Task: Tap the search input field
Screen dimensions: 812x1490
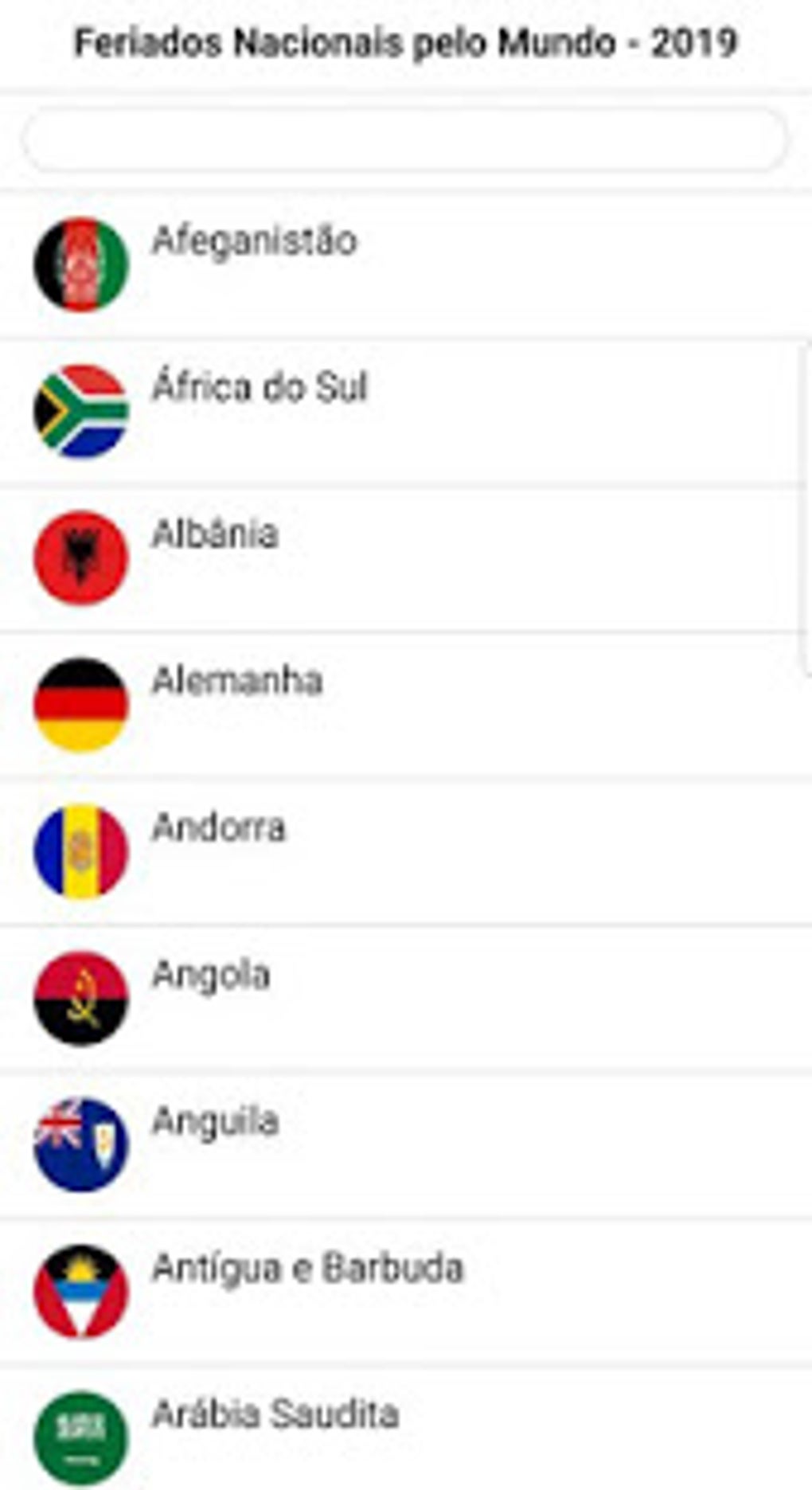Action: [404, 139]
